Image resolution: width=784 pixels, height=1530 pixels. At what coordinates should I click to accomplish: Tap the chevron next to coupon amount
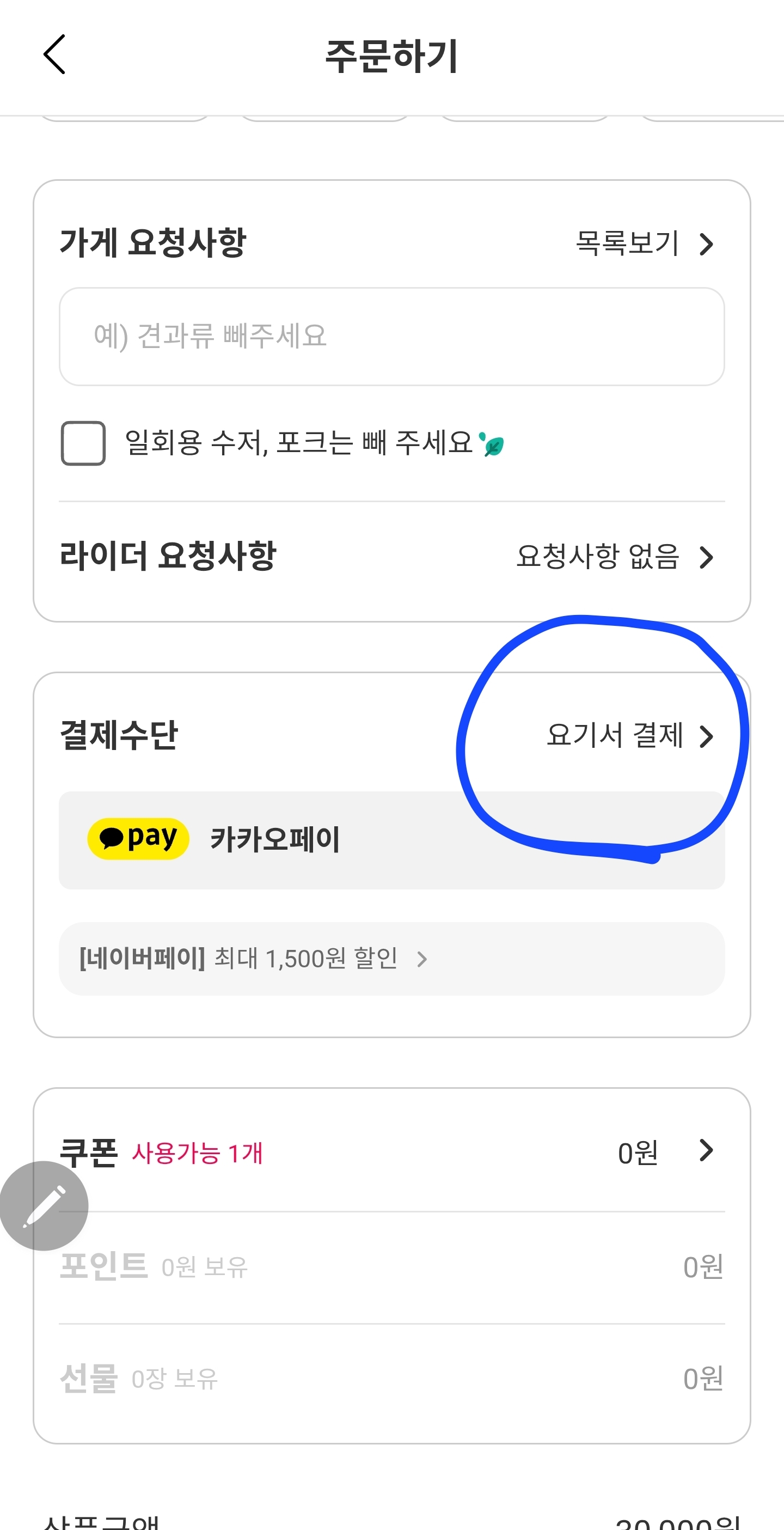pyautogui.click(x=706, y=1150)
